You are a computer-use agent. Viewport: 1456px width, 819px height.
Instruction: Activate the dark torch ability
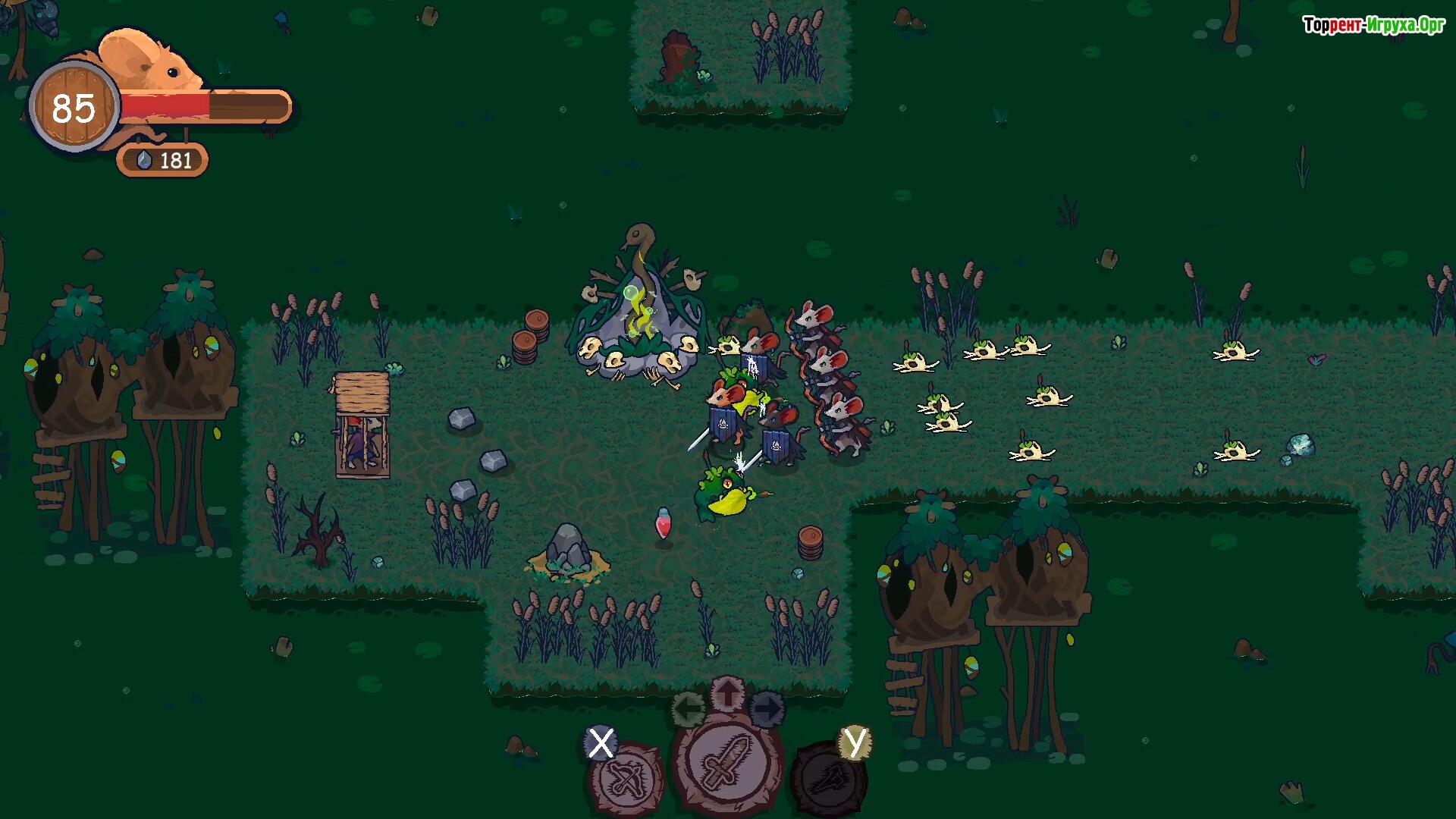(x=828, y=780)
